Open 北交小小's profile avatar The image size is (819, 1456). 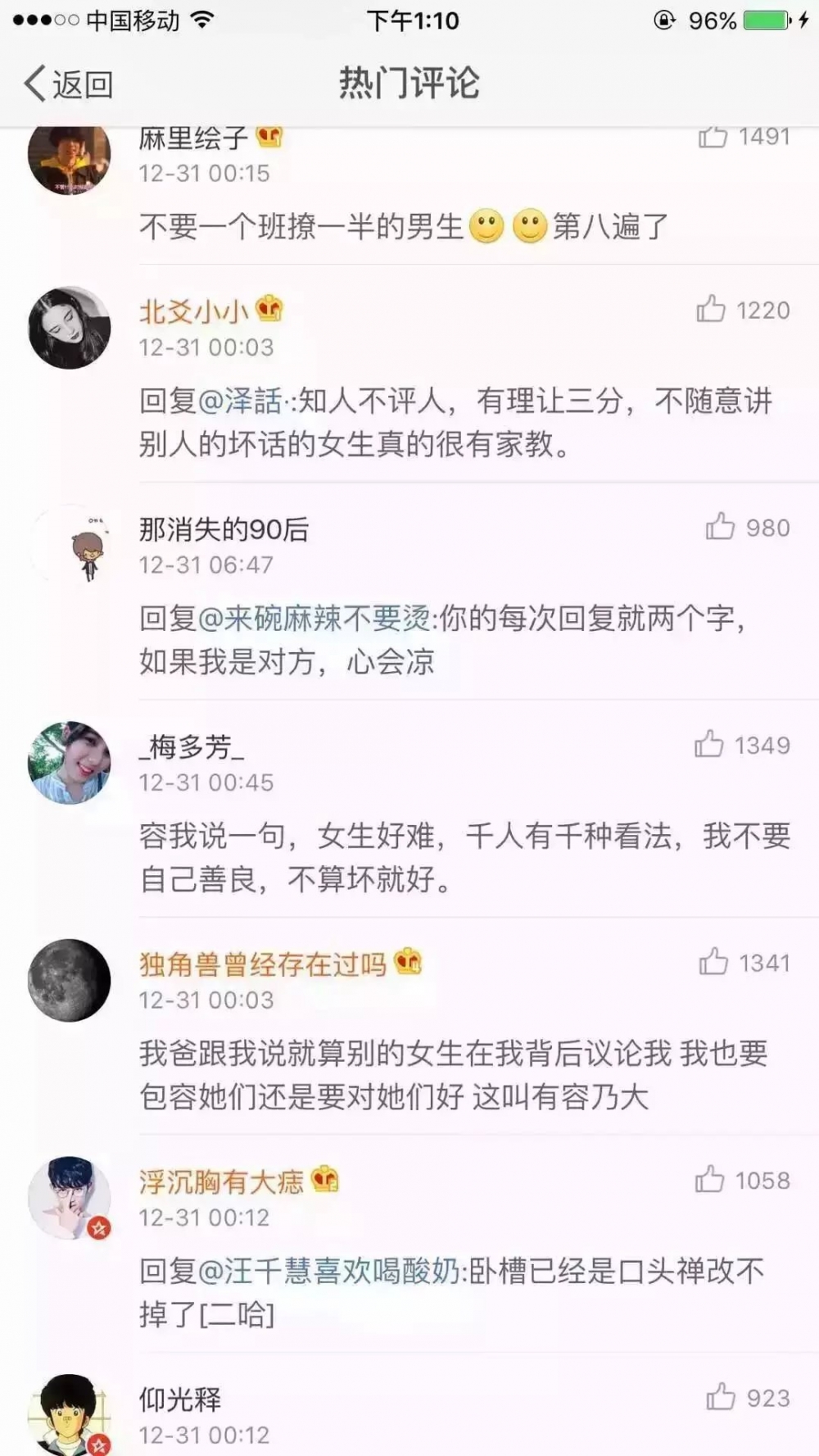[70, 328]
